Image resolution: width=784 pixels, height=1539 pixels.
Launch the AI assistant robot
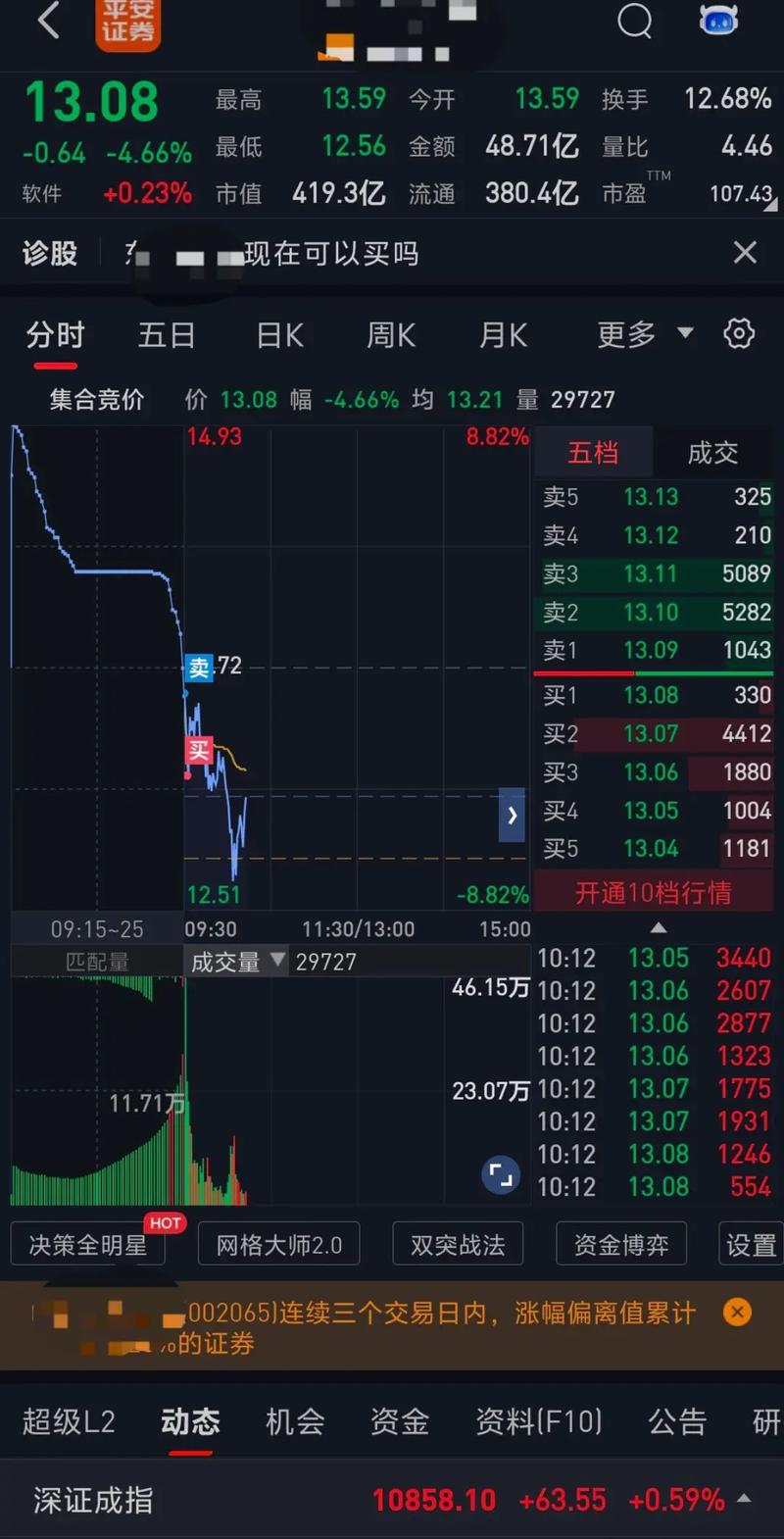(718, 21)
